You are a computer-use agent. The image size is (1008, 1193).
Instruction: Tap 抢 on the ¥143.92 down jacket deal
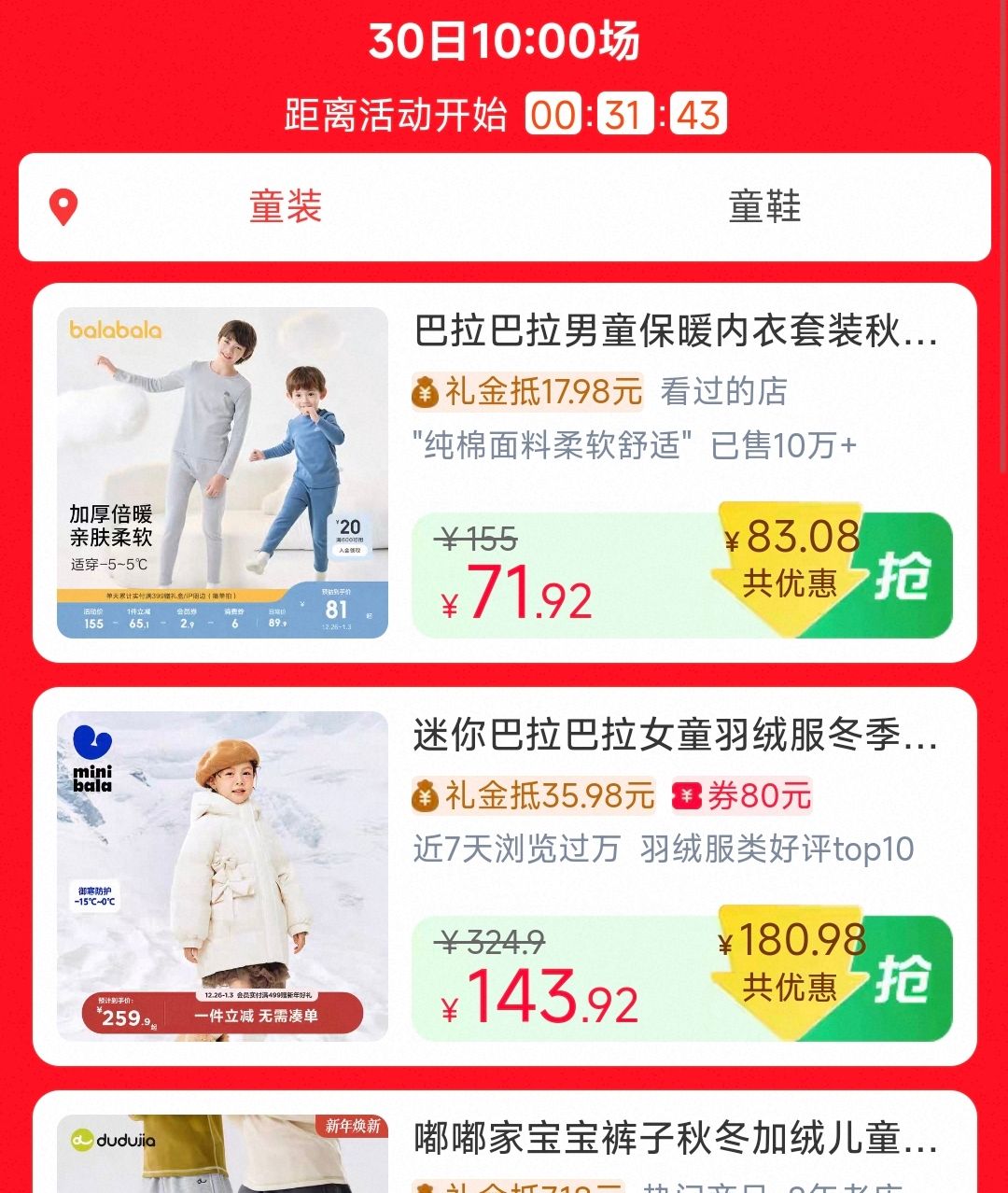tap(902, 980)
